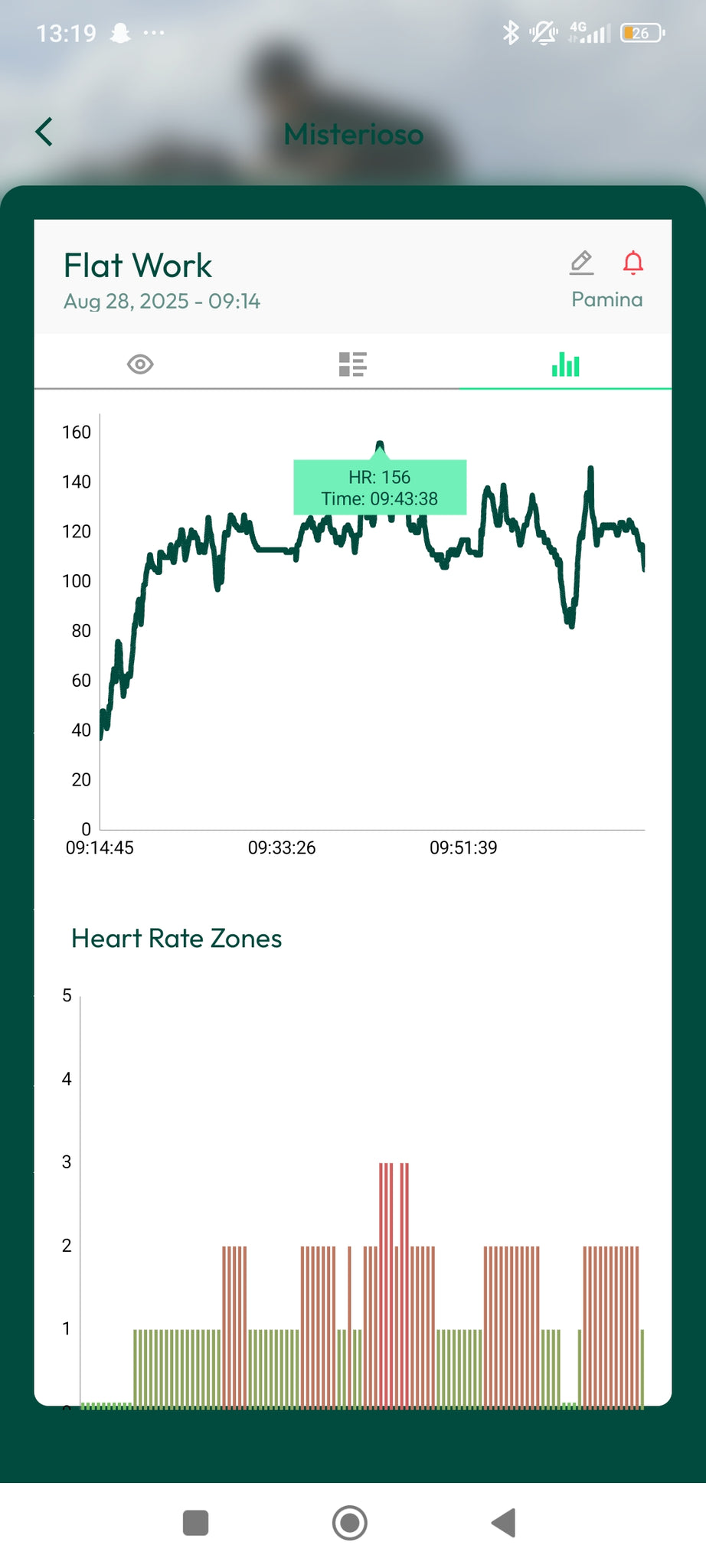The width and height of the screenshot is (706, 1568).
Task: Switch to the list details tab
Action: pyautogui.click(x=352, y=364)
